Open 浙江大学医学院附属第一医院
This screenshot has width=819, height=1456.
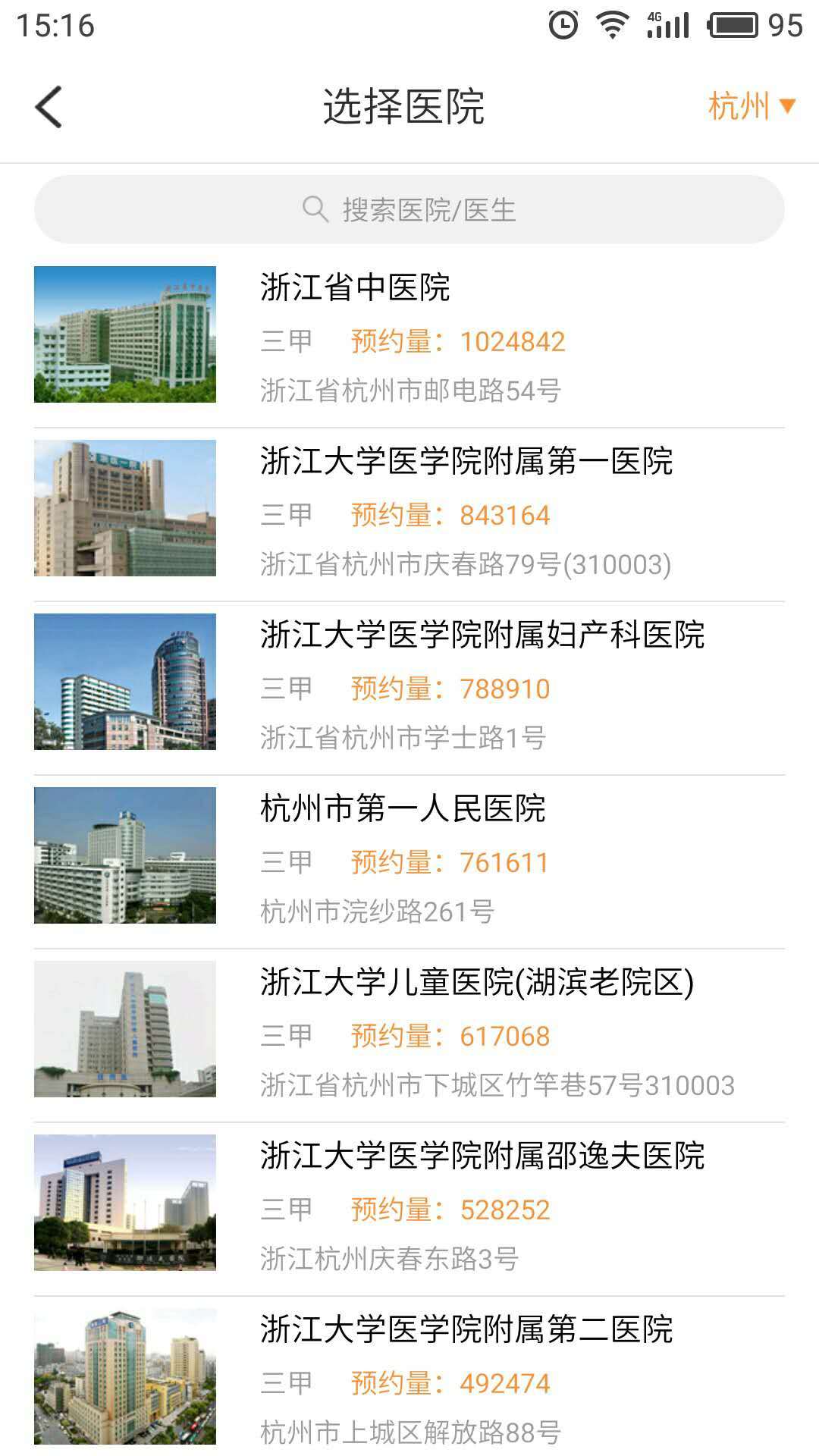point(409,510)
